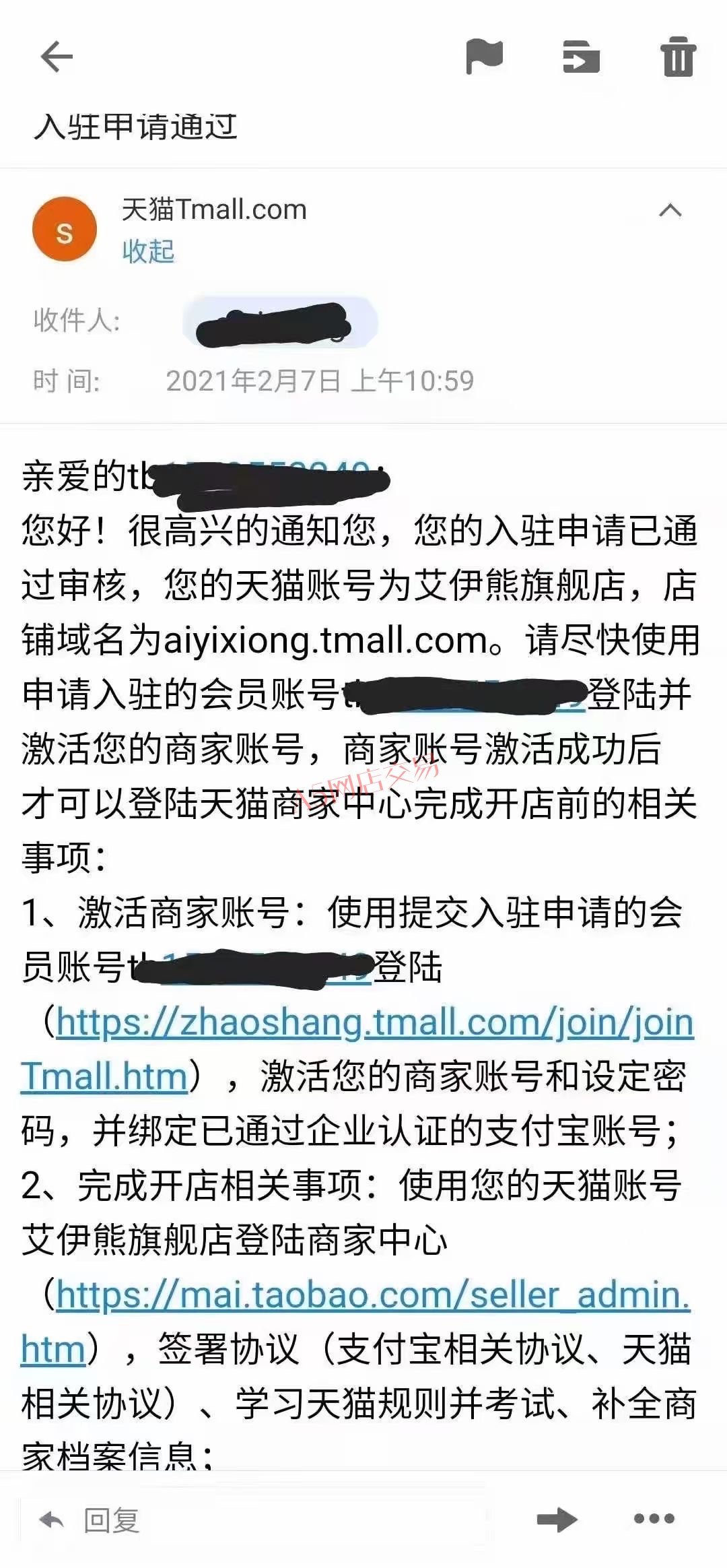
Task: Tap the sender avatar icon
Action: click(65, 229)
